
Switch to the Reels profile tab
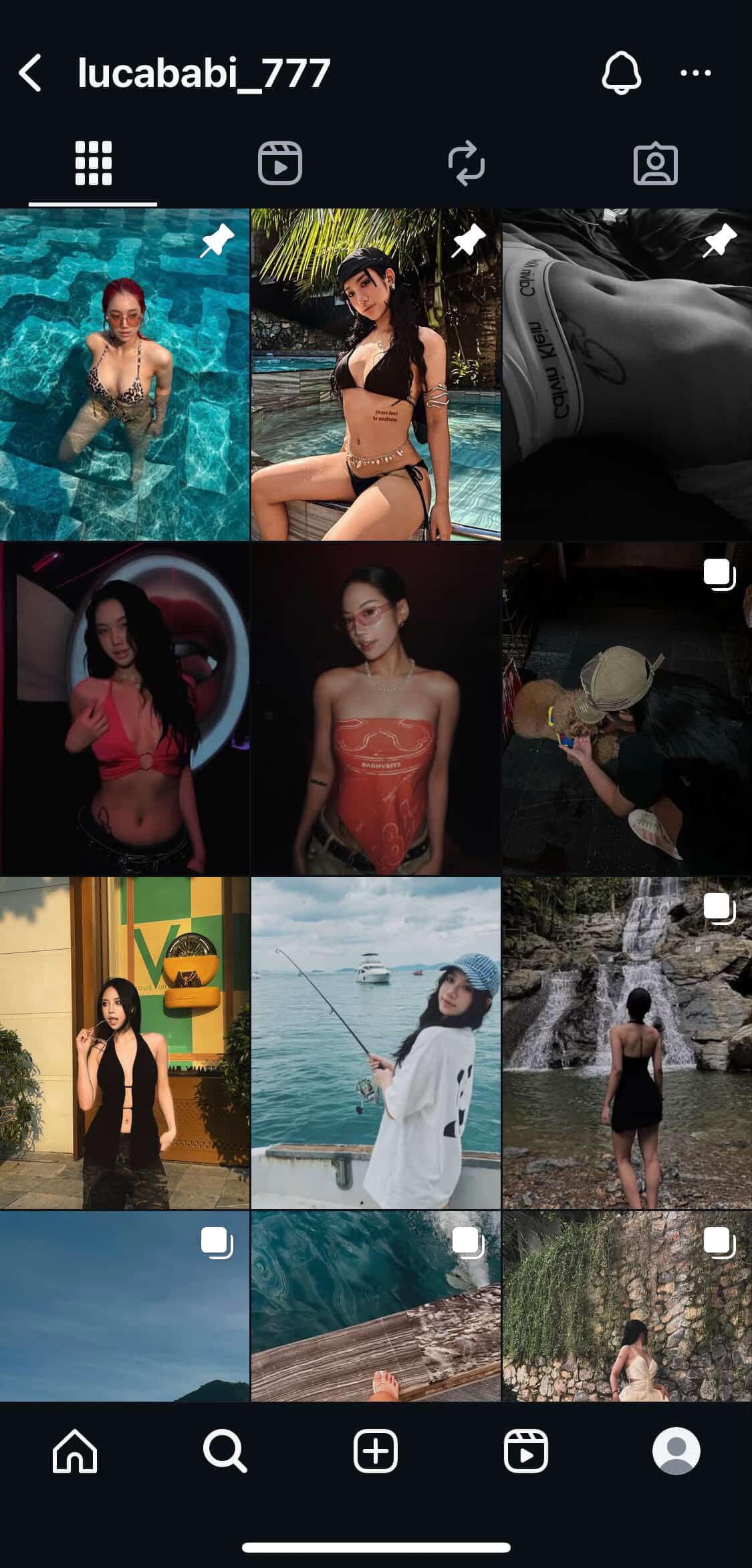coord(280,163)
